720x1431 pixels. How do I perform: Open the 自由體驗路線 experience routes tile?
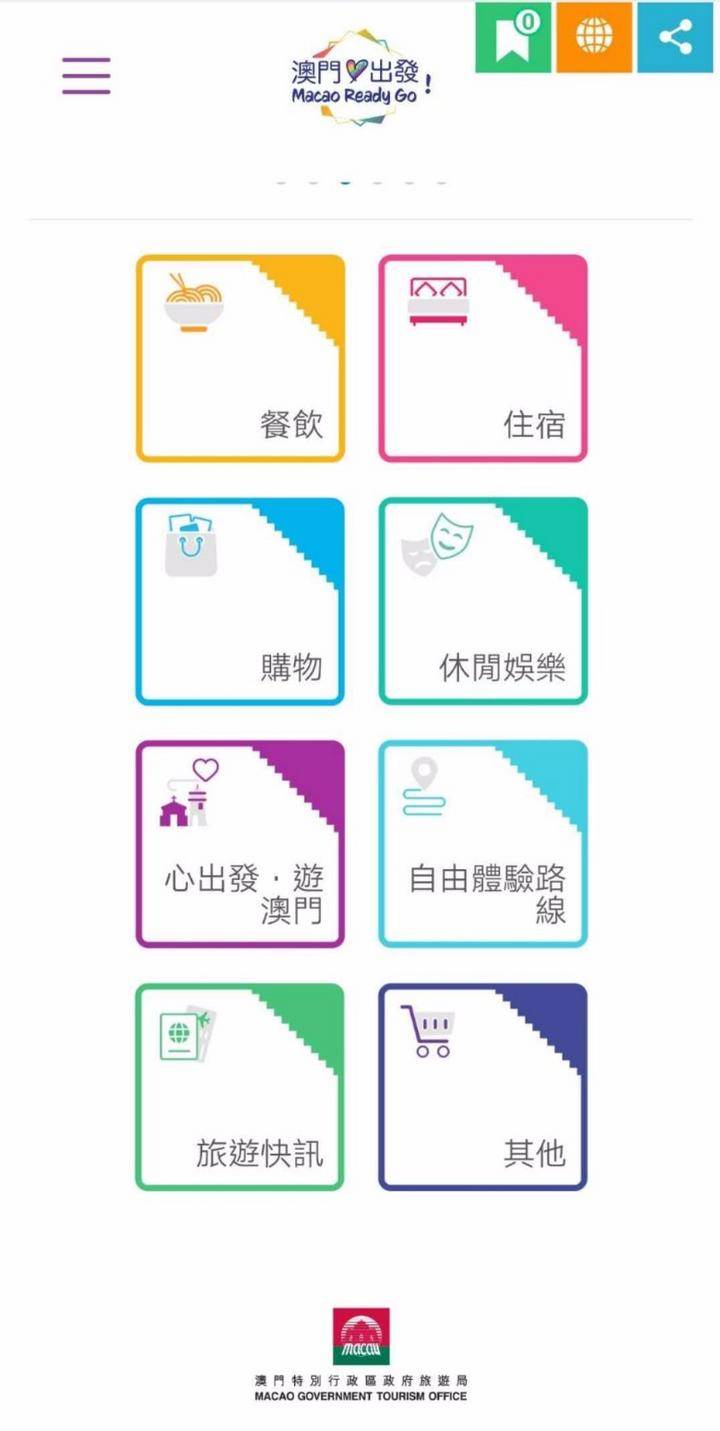(483, 843)
